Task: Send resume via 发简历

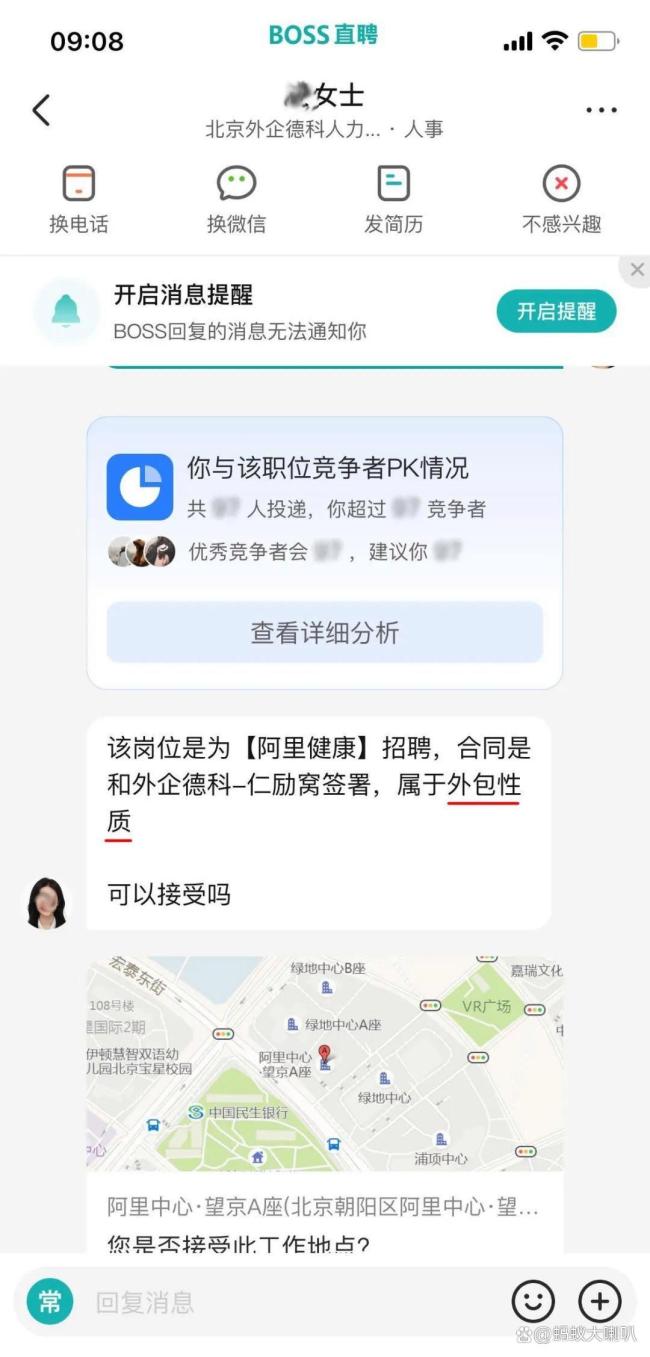Action: pos(393,200)
